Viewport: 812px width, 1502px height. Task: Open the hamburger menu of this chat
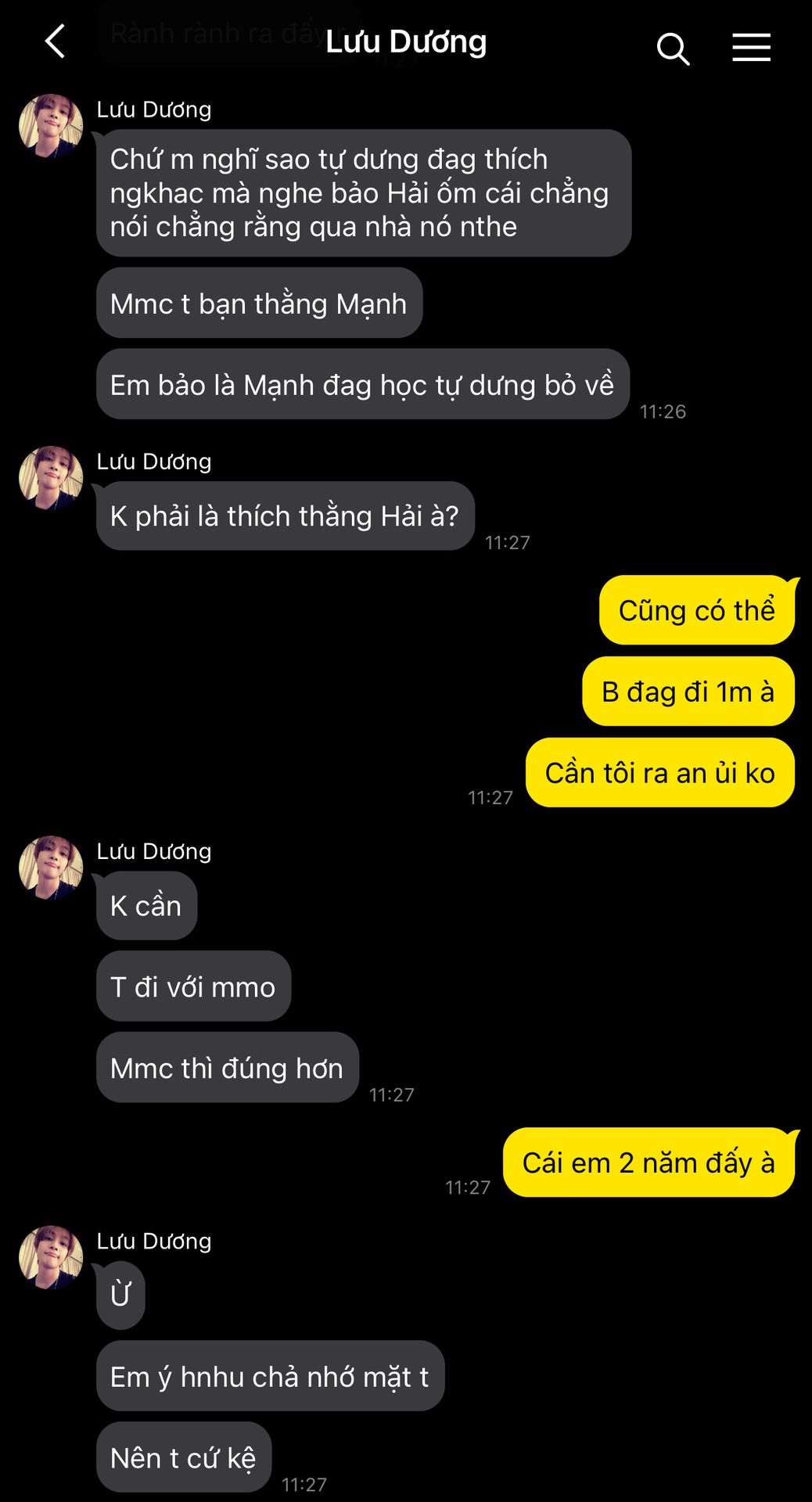pyautogui.click(x=751, y=48)
